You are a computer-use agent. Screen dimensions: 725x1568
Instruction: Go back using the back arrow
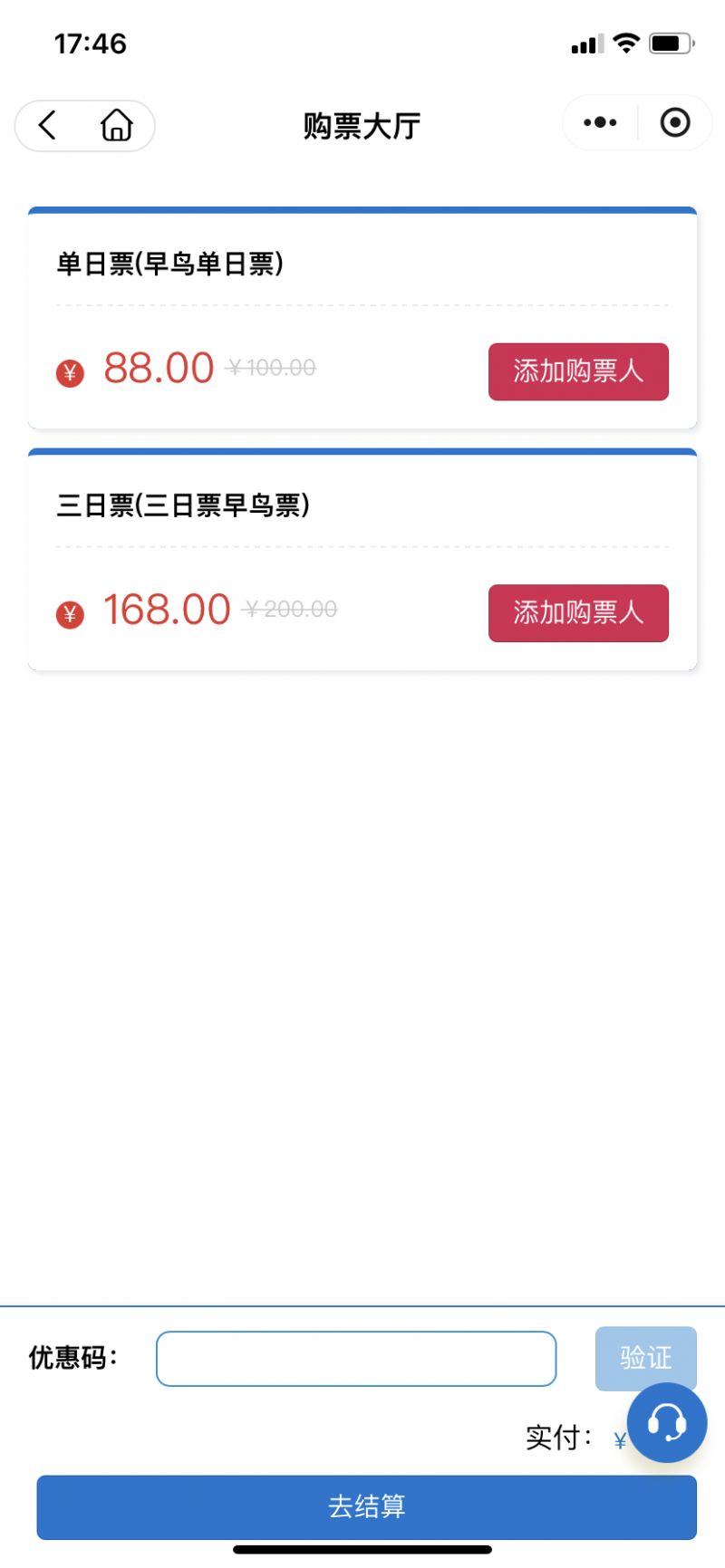pyautogui.click(x=48, y=125)
